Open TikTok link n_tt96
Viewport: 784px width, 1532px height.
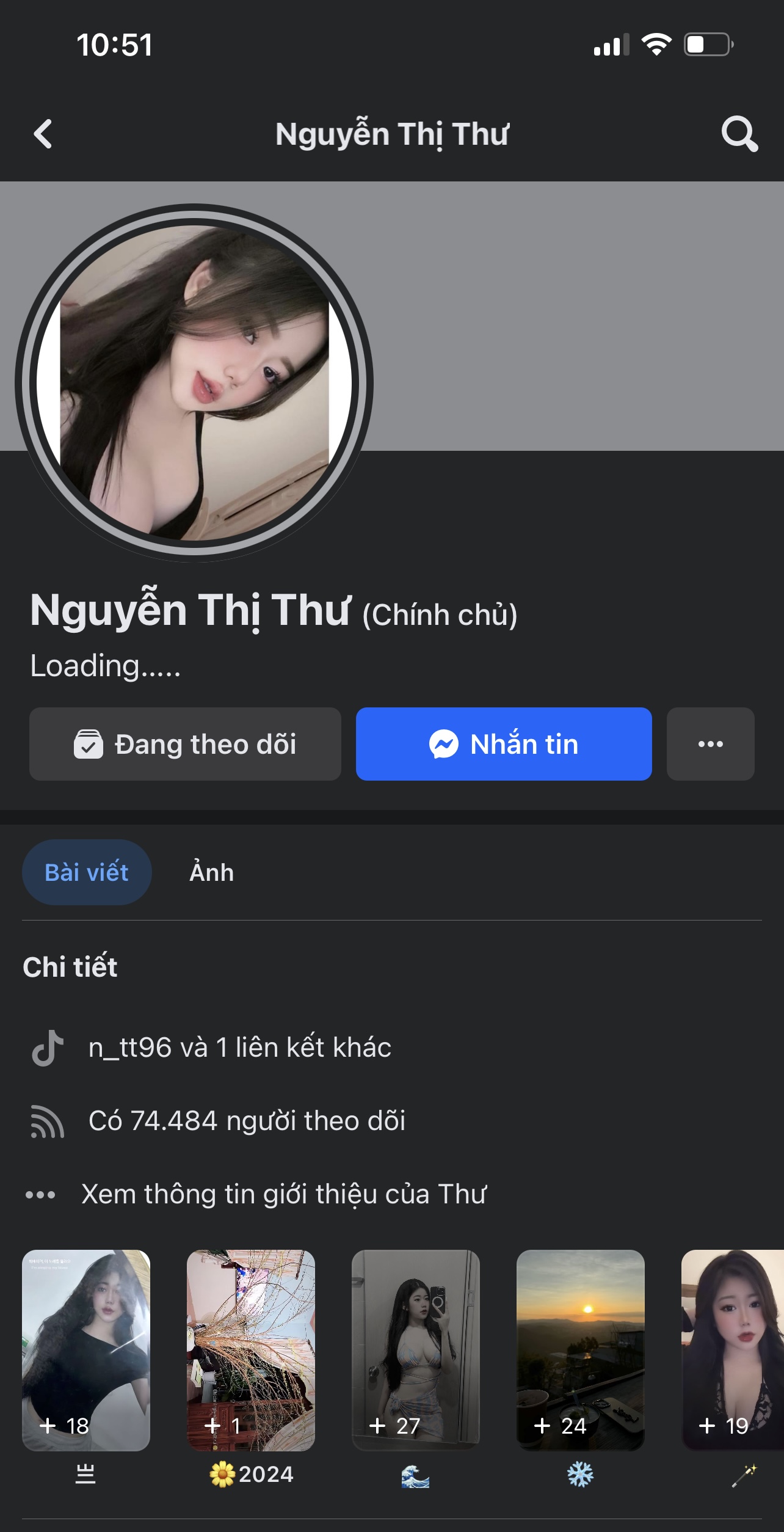[239, 1048]
